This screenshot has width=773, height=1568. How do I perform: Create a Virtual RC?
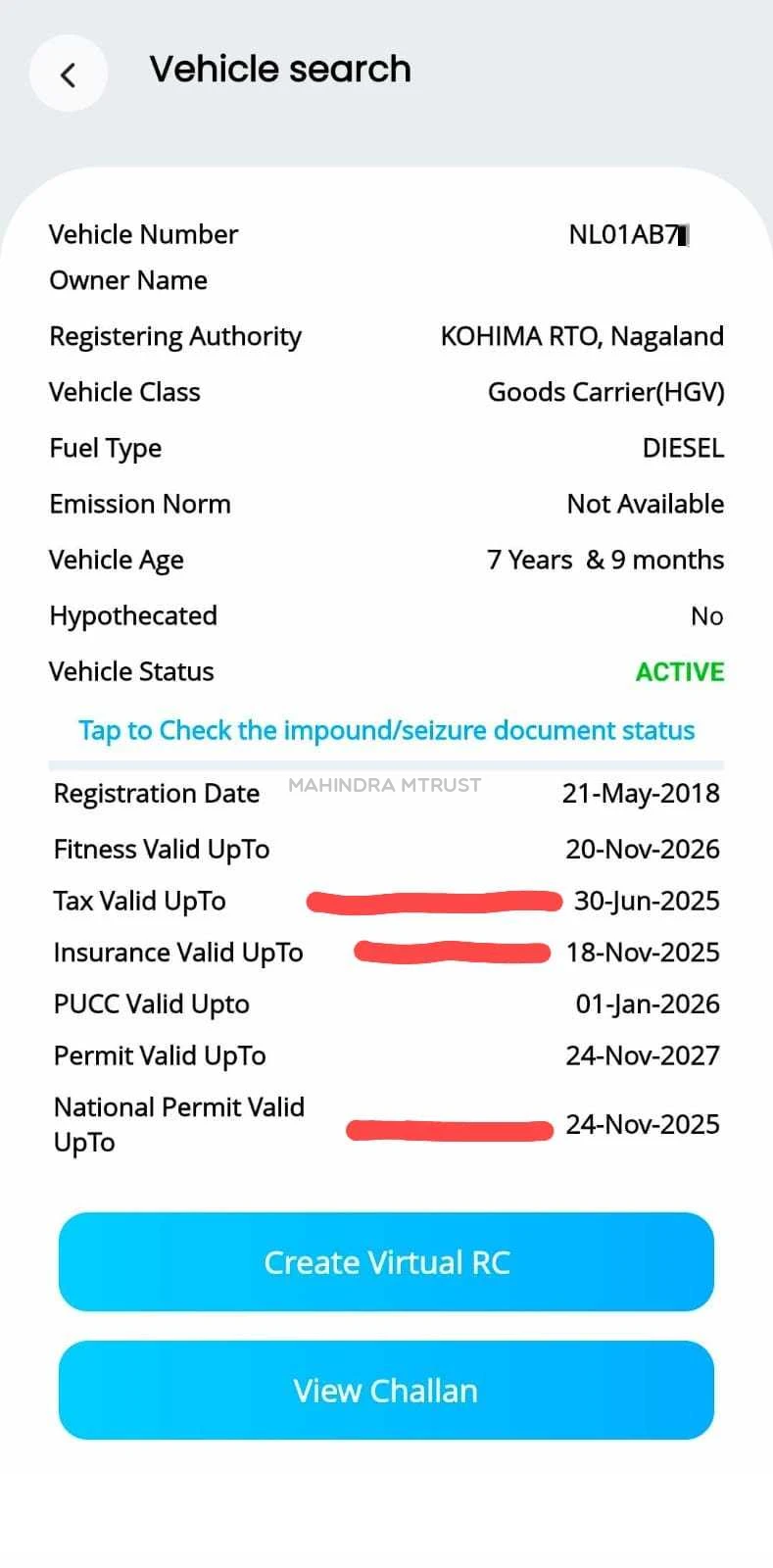386,1262
